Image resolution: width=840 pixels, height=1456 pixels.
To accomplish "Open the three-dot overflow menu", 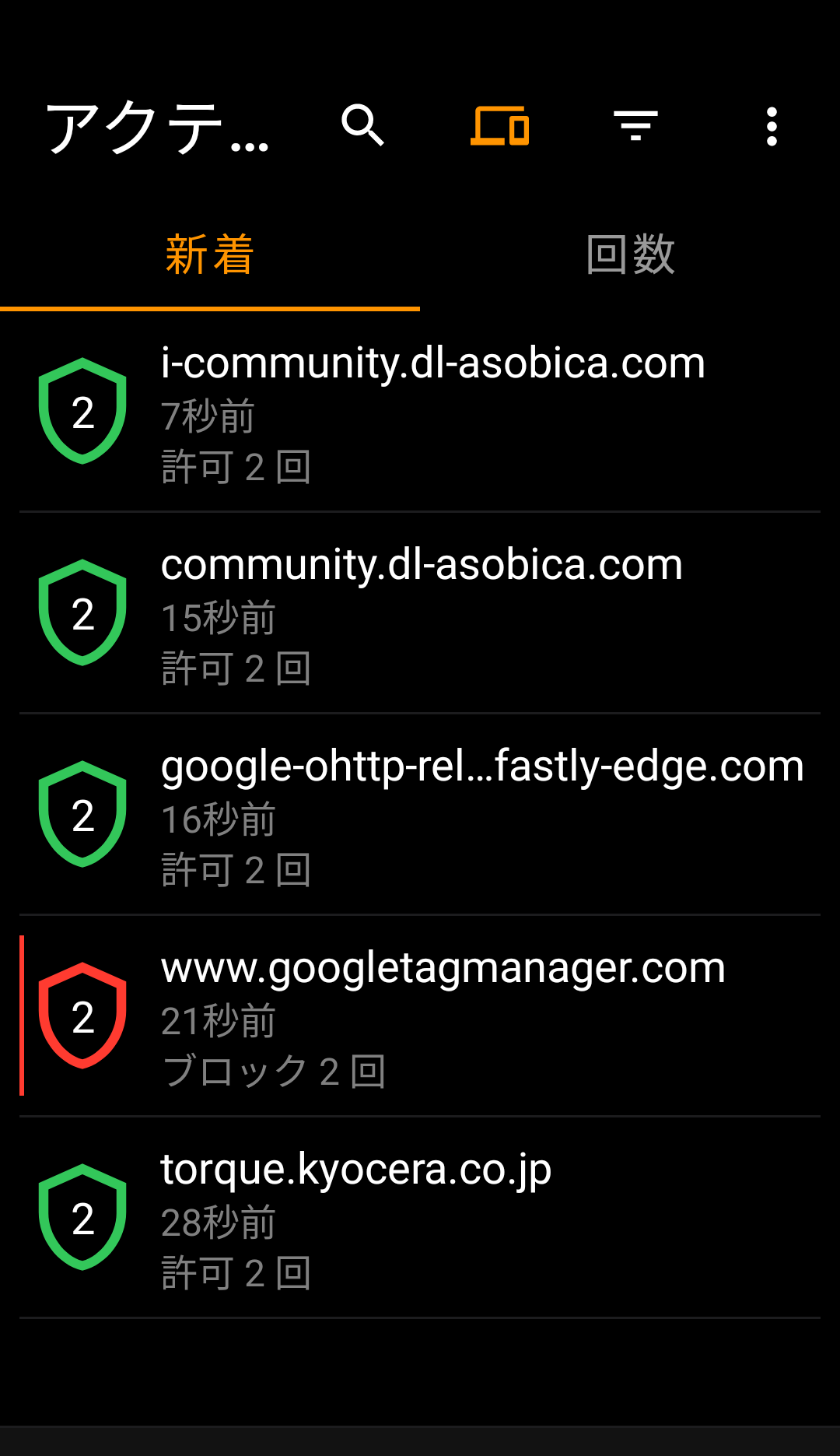I will (772, 126).
